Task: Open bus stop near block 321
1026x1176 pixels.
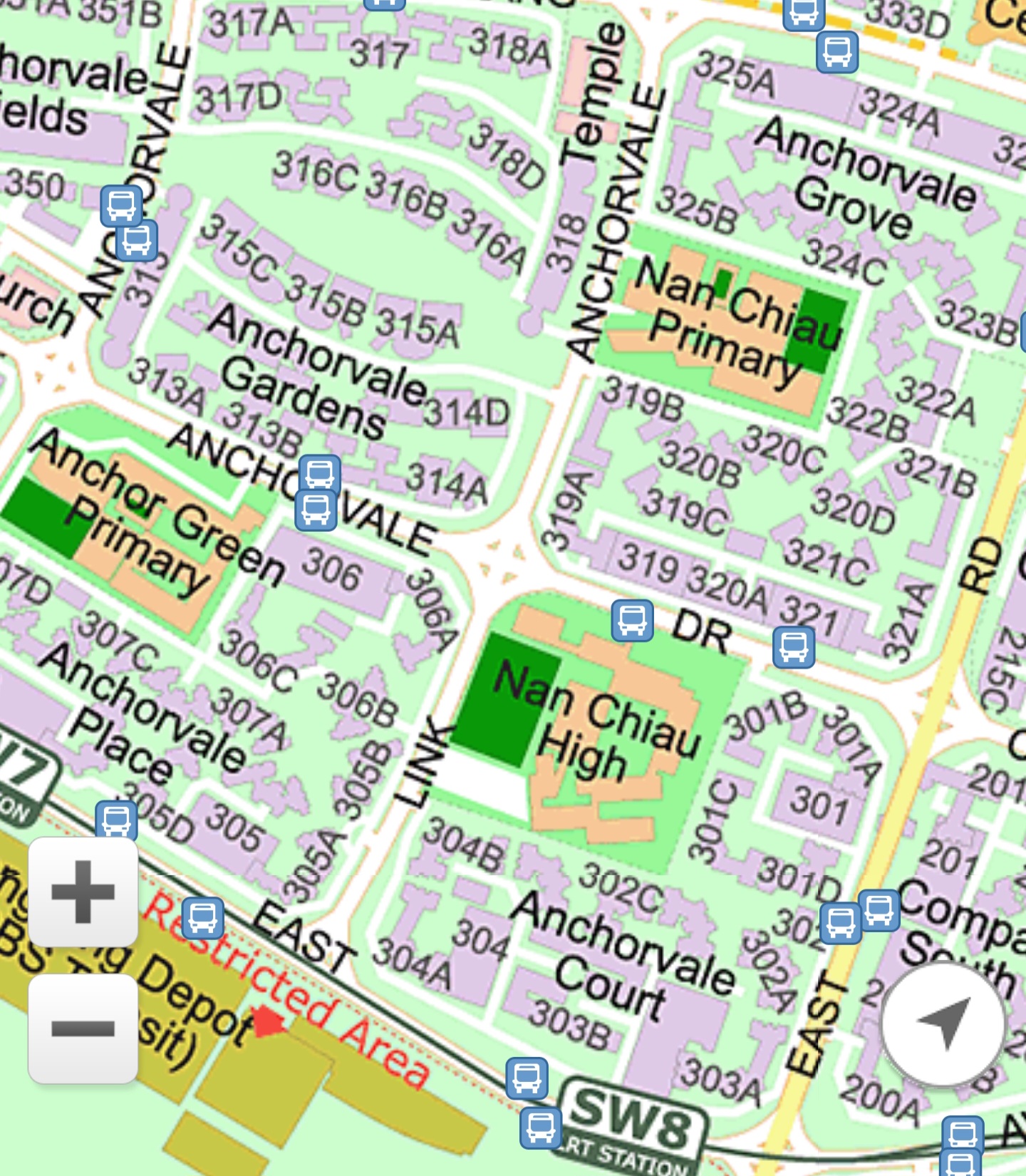Action: [794, 646]
